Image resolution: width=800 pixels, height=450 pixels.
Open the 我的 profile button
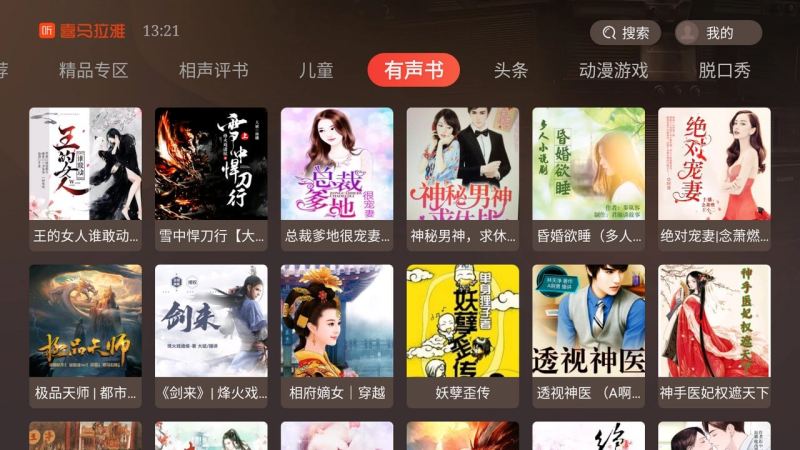711,33
